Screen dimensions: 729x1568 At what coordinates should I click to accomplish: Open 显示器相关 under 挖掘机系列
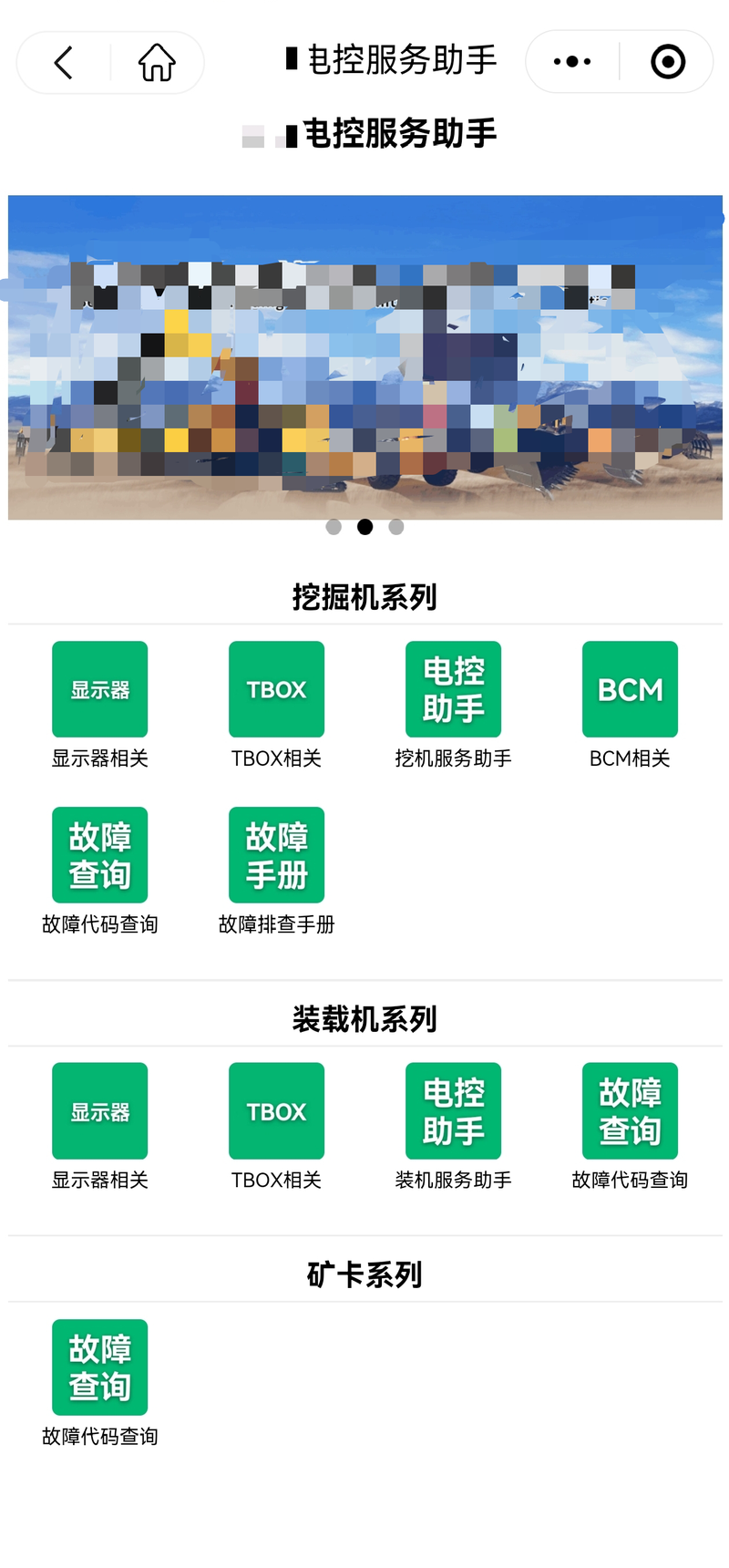[99, 690]
